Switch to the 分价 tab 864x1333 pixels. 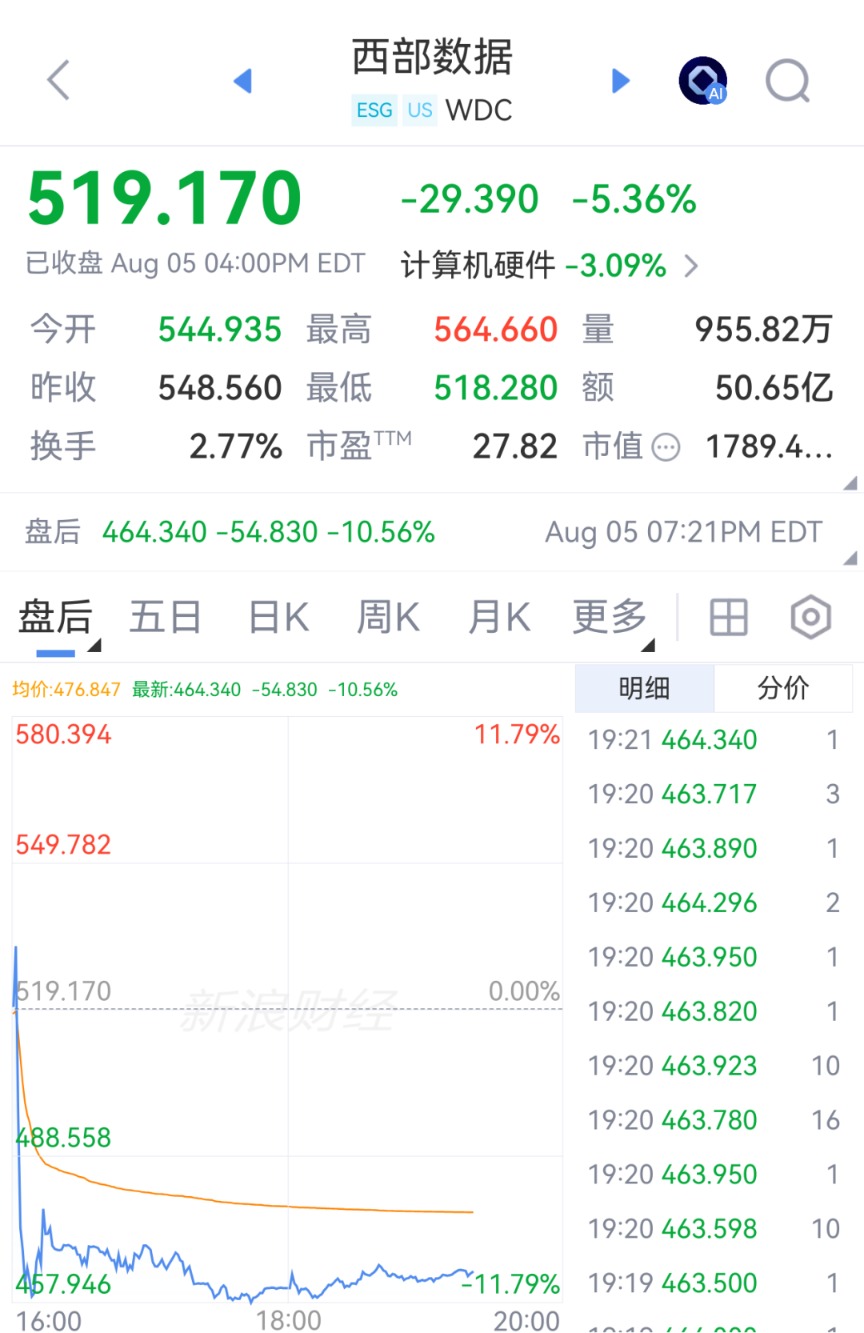[783, 688]
